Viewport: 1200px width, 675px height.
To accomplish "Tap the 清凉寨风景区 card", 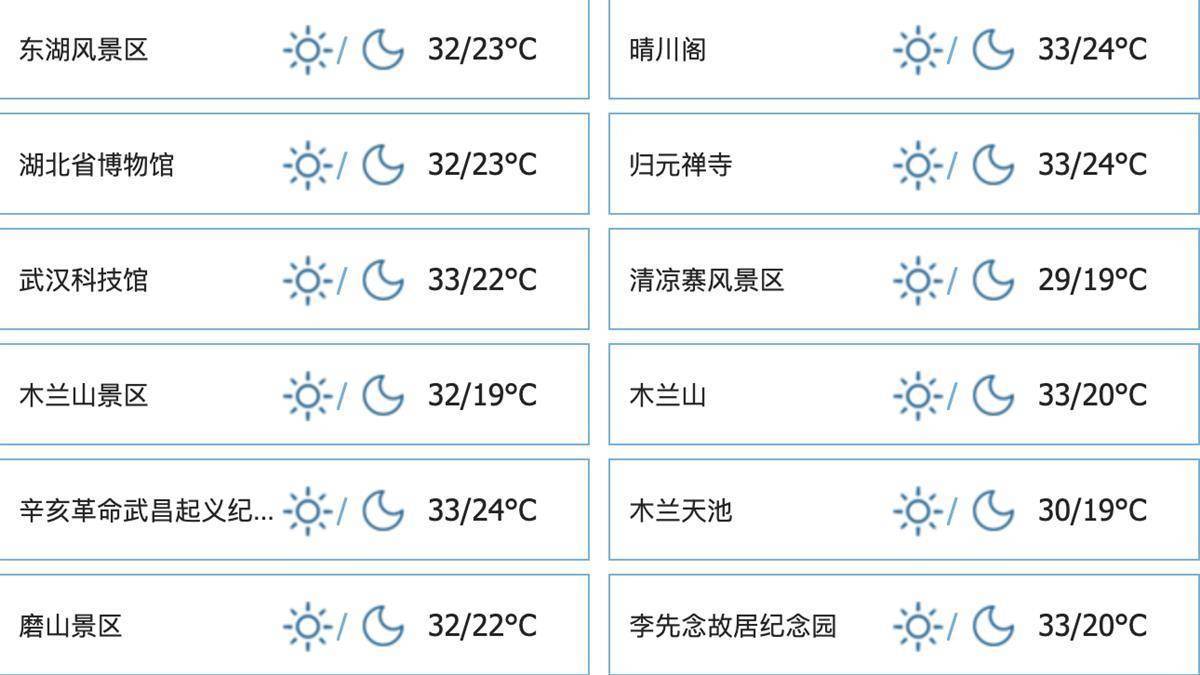I will 707,279.
